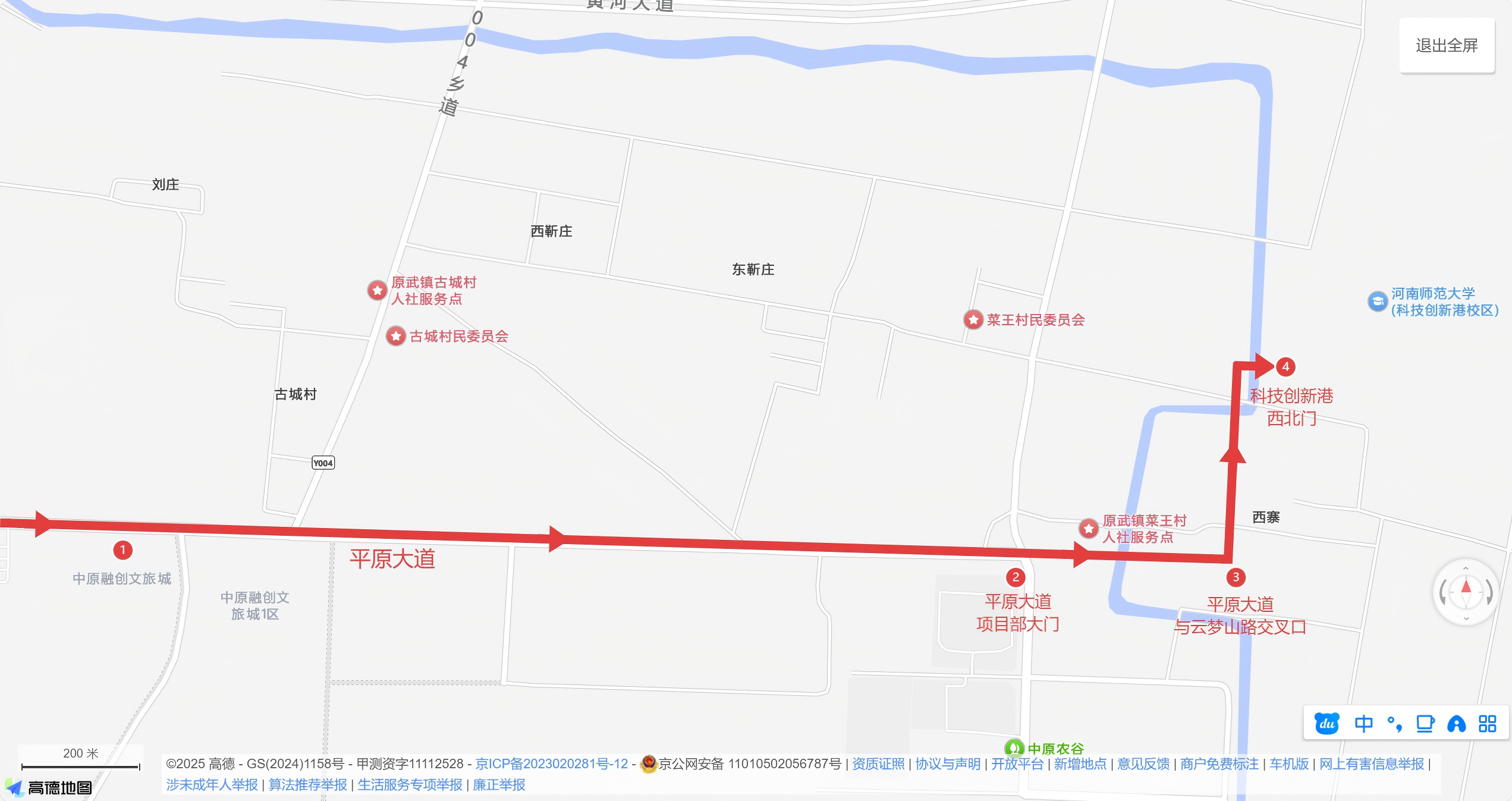
Task: Select 河南师范大学 POI on map
Action: 1377,301
